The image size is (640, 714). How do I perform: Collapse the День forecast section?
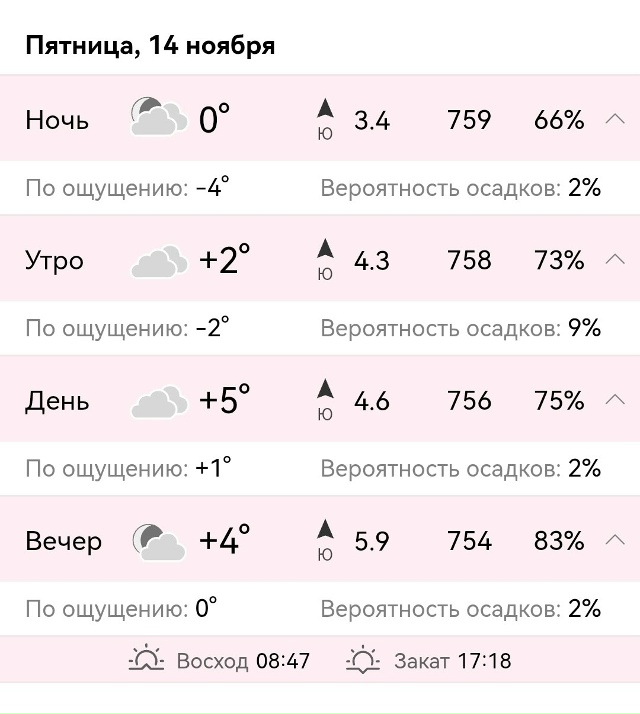click(615, 400)
